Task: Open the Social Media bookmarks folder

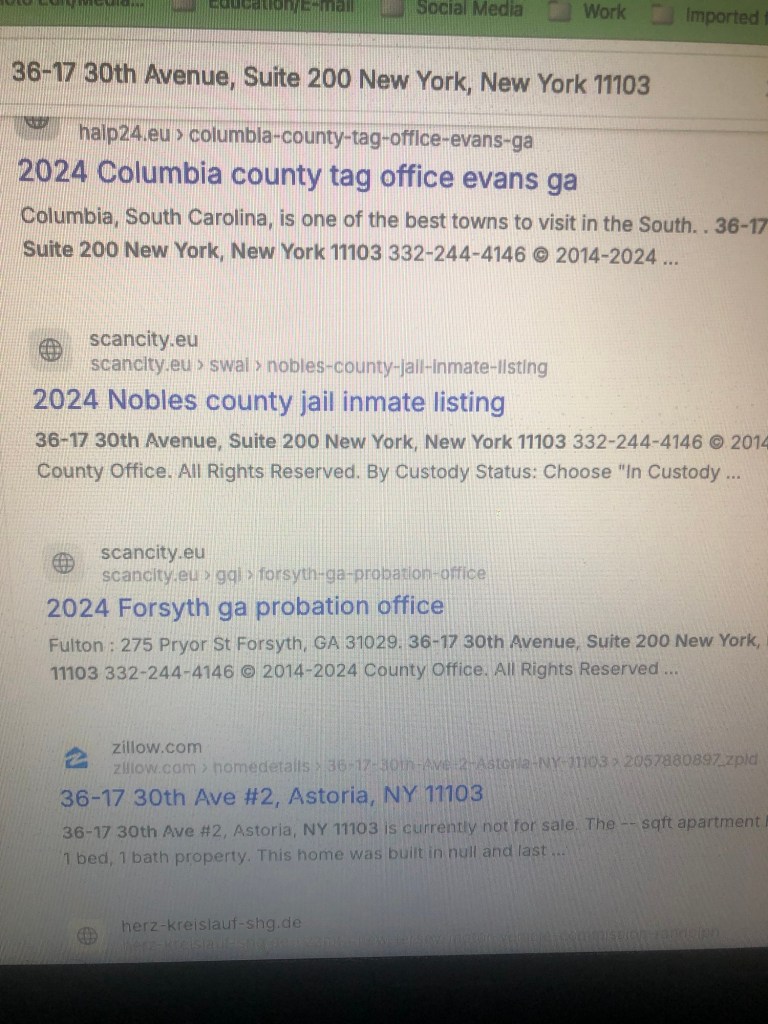Action: [x=468, y=10]
